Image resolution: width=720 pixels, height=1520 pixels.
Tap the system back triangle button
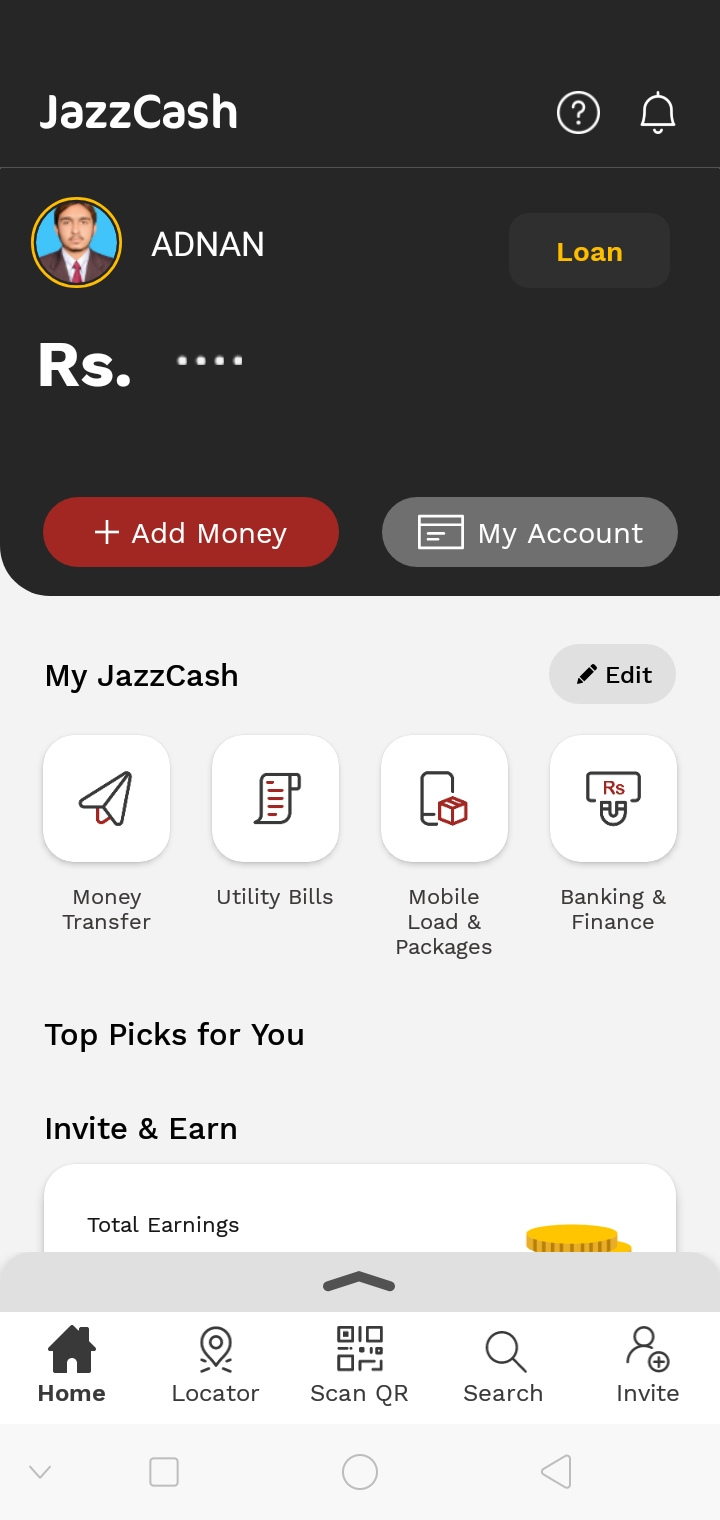pos(556,1472)
